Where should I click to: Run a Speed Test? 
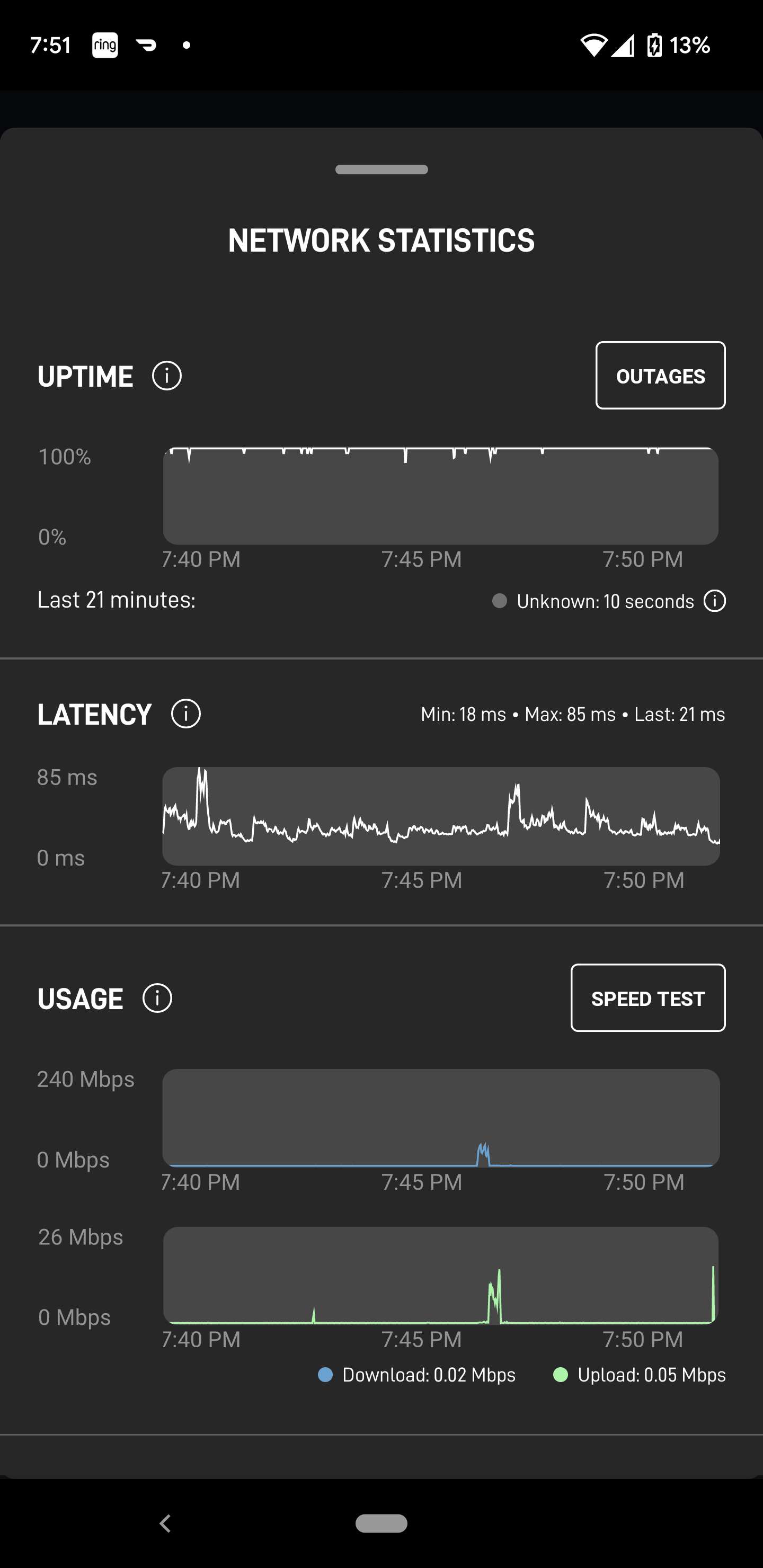[x=647, y=998]
